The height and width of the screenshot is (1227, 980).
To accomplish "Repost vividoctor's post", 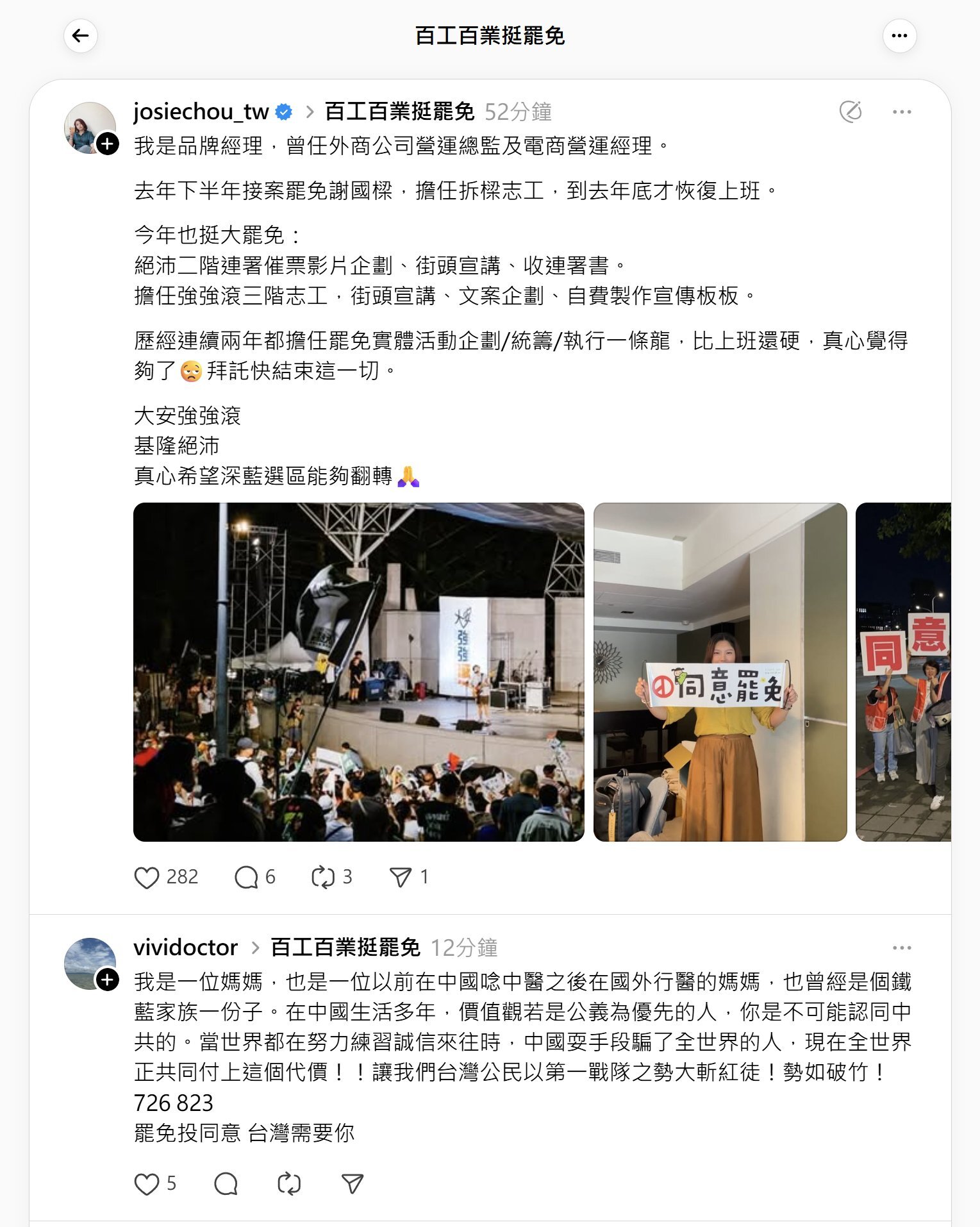I will click(289, 1183).
